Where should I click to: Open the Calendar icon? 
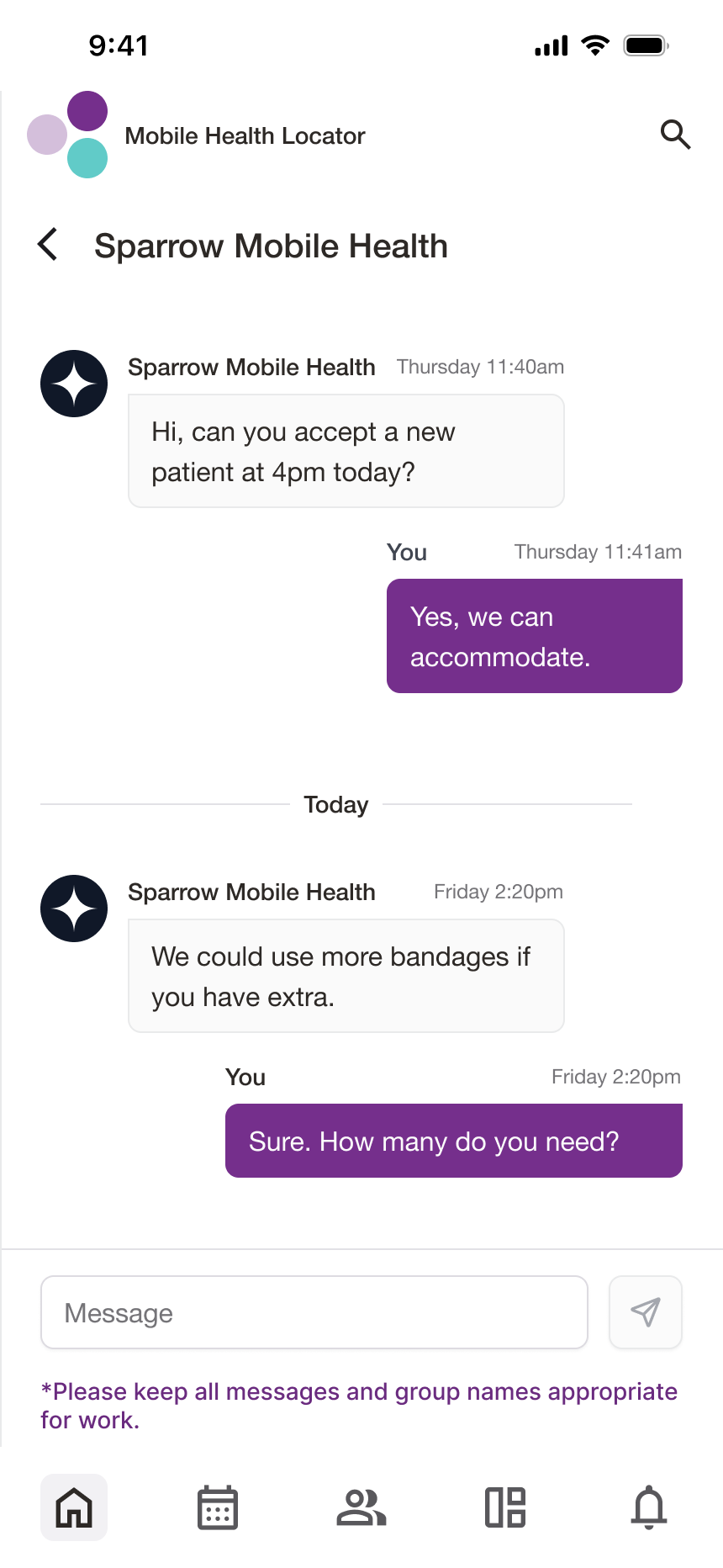pyautogui.click(x=217, y=1507)
